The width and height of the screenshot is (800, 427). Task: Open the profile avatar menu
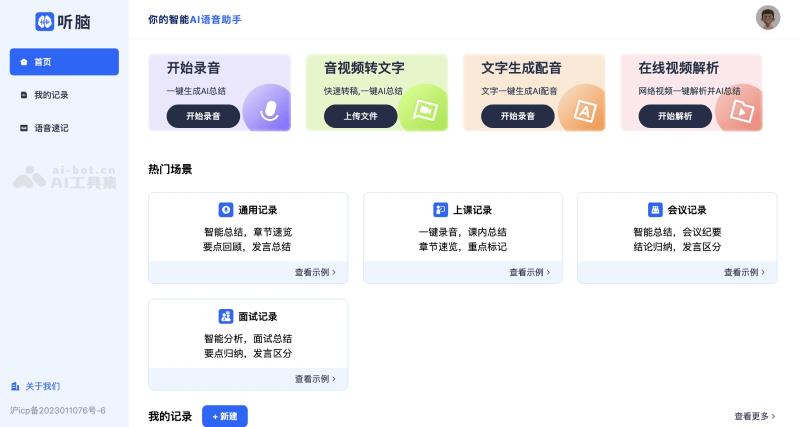pos(768,18)
